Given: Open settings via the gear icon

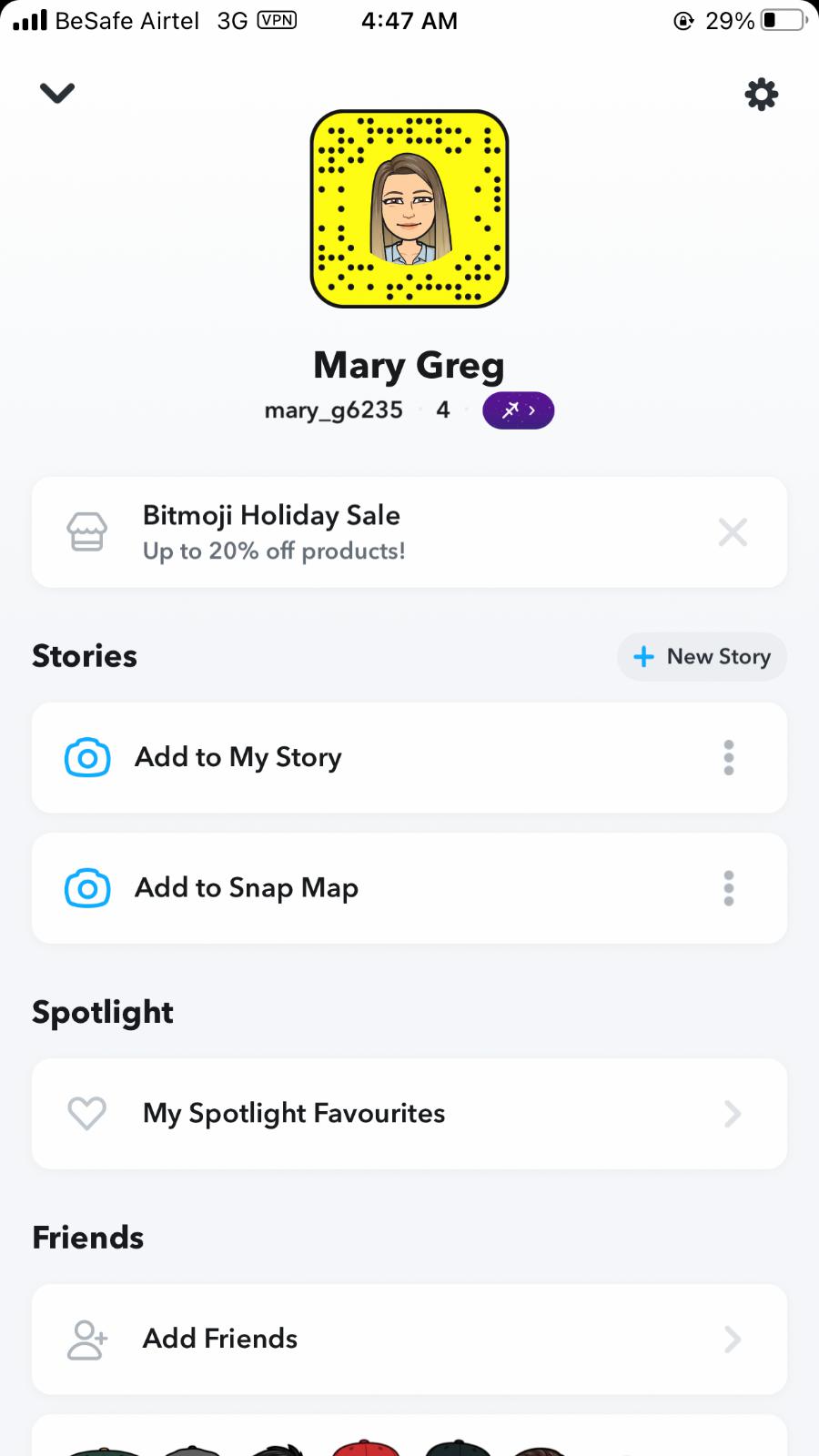Looking at the screenshot, I should [x=762, y=94].
